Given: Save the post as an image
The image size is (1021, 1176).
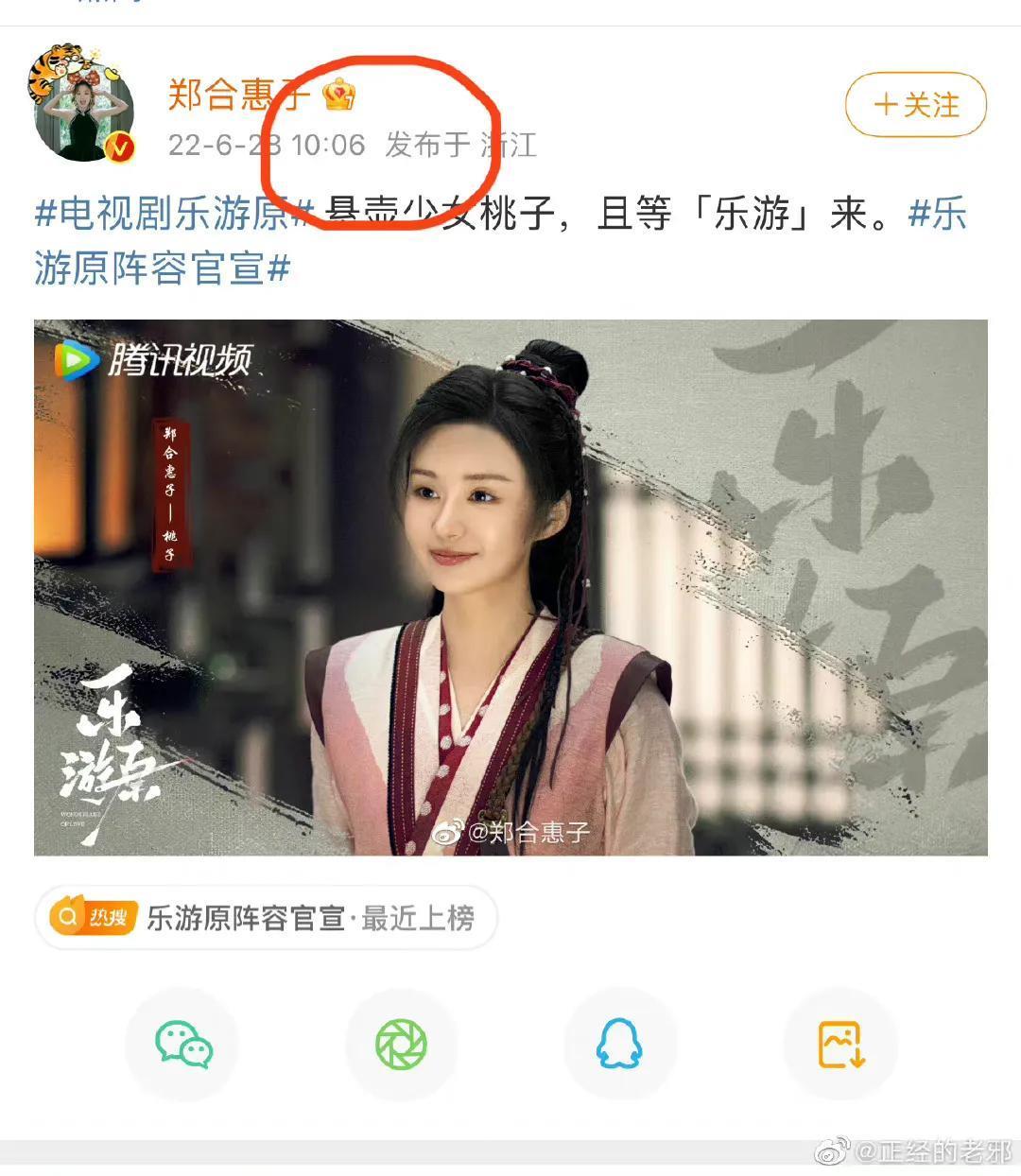Looking at the screenshot, I should (x=840, y=1045).
